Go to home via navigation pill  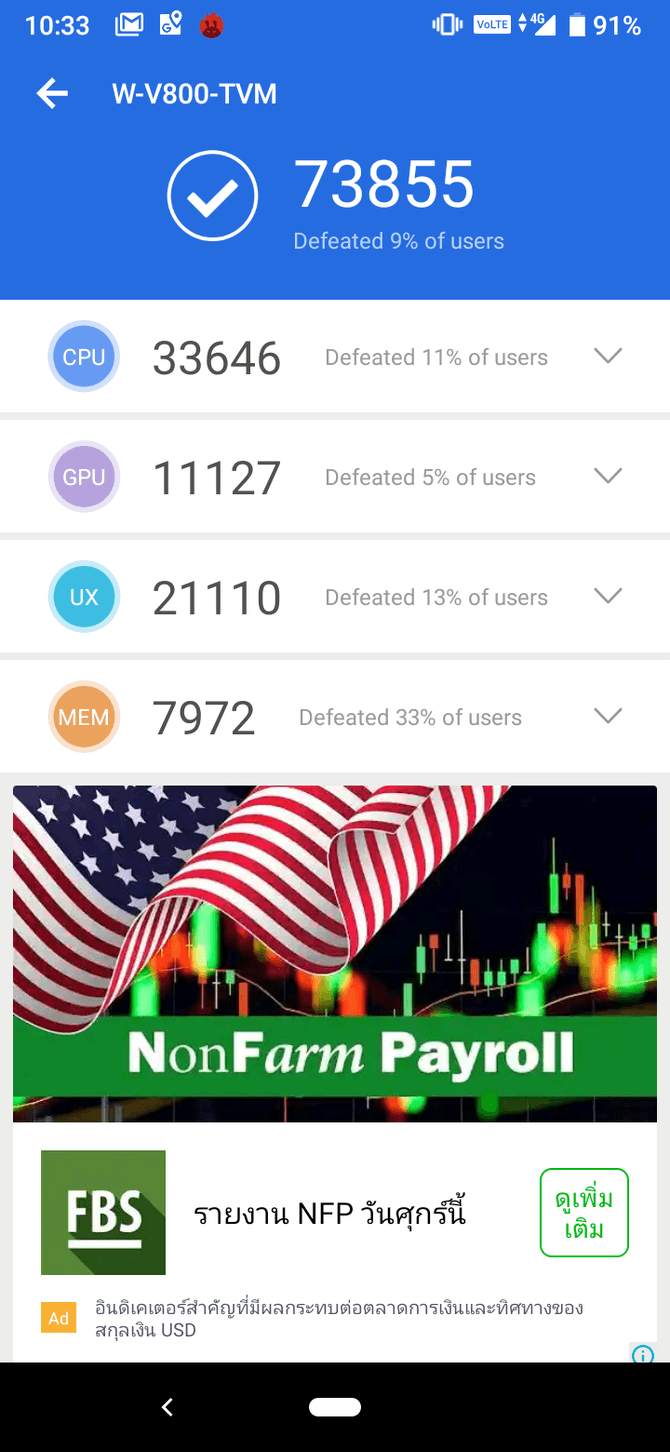335,1407
